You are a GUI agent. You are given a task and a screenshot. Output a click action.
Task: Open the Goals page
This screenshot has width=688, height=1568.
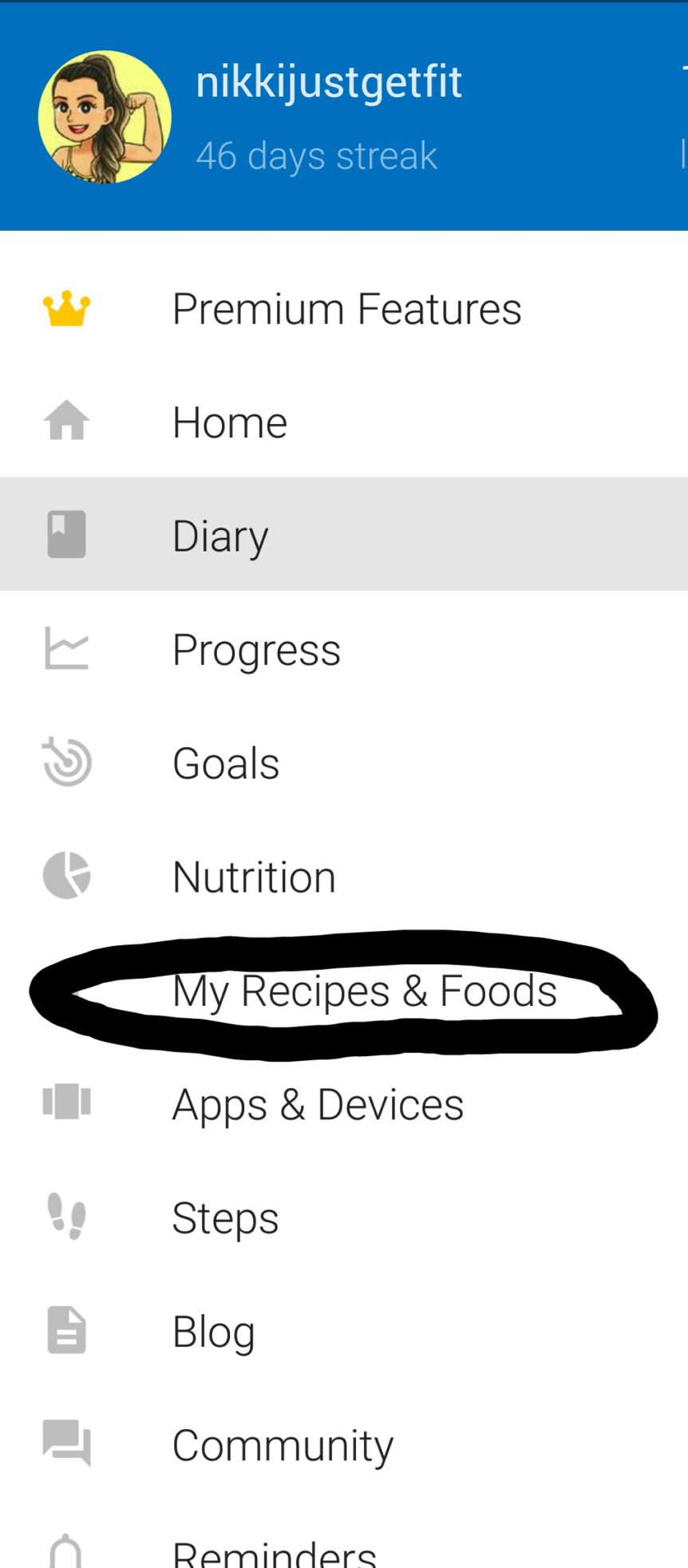(x=225, y=762)
